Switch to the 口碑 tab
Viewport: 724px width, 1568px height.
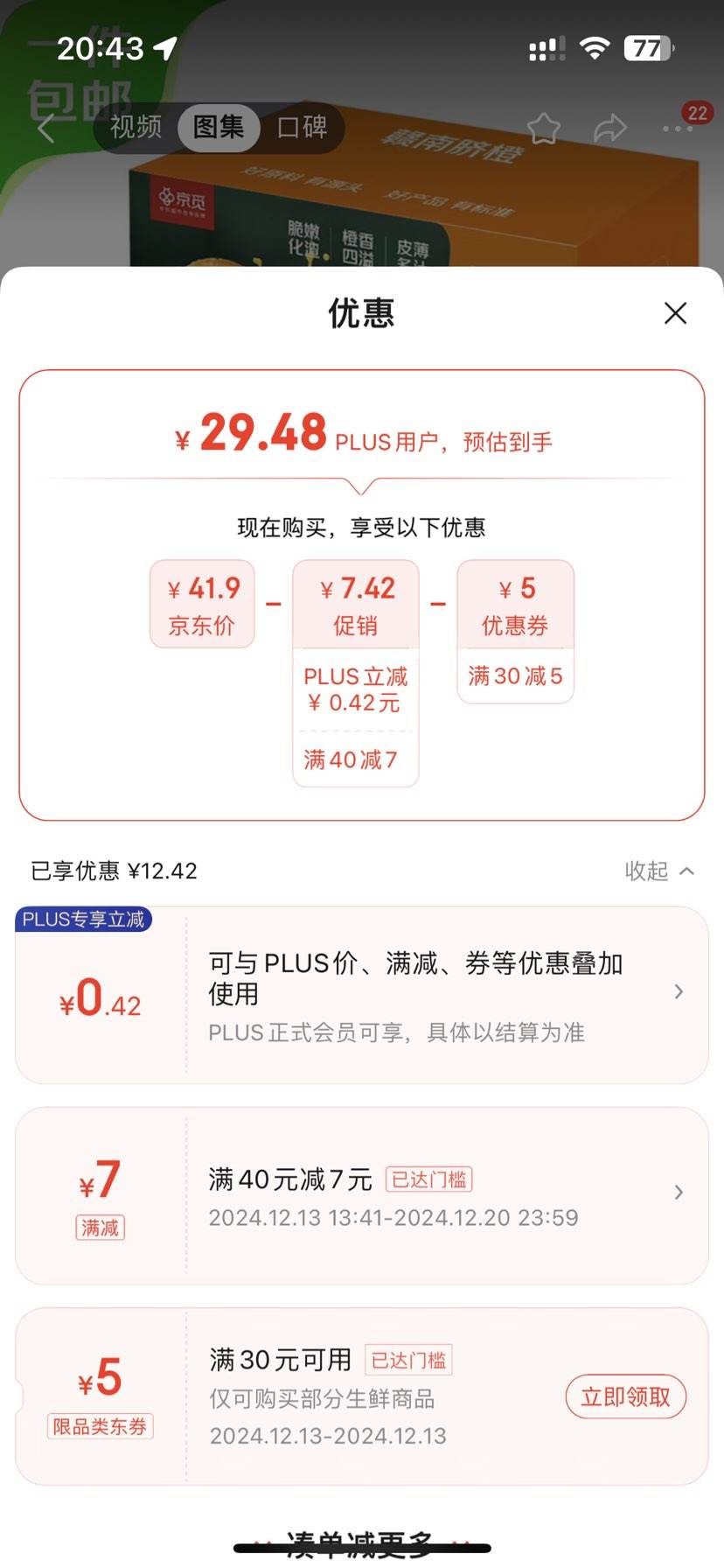pos(302,128)
